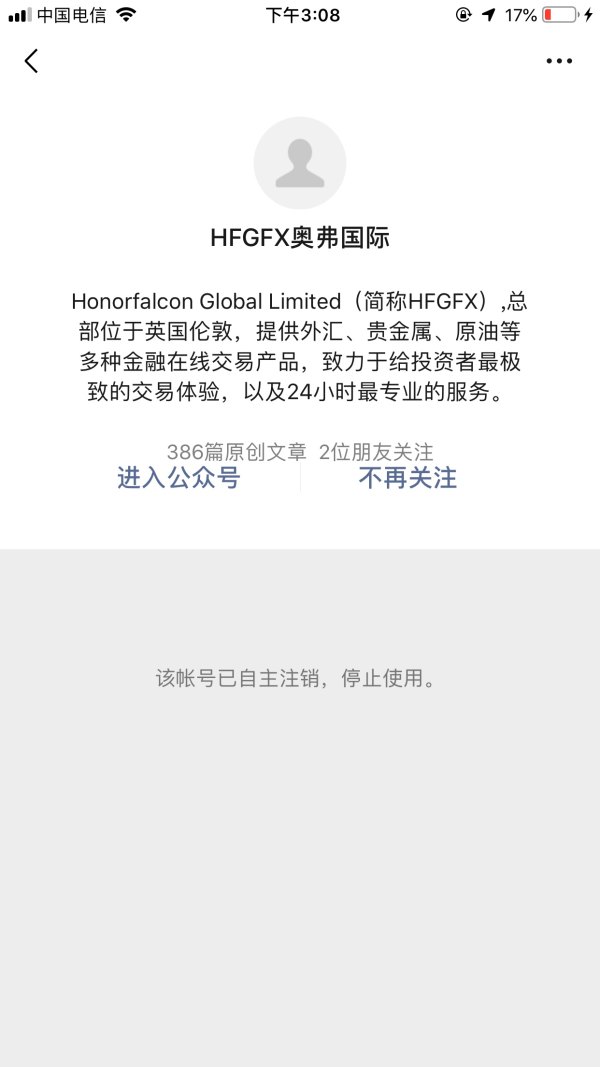
Task: Tap 进入公众号 to enter the official account
Action: (179, 478)
